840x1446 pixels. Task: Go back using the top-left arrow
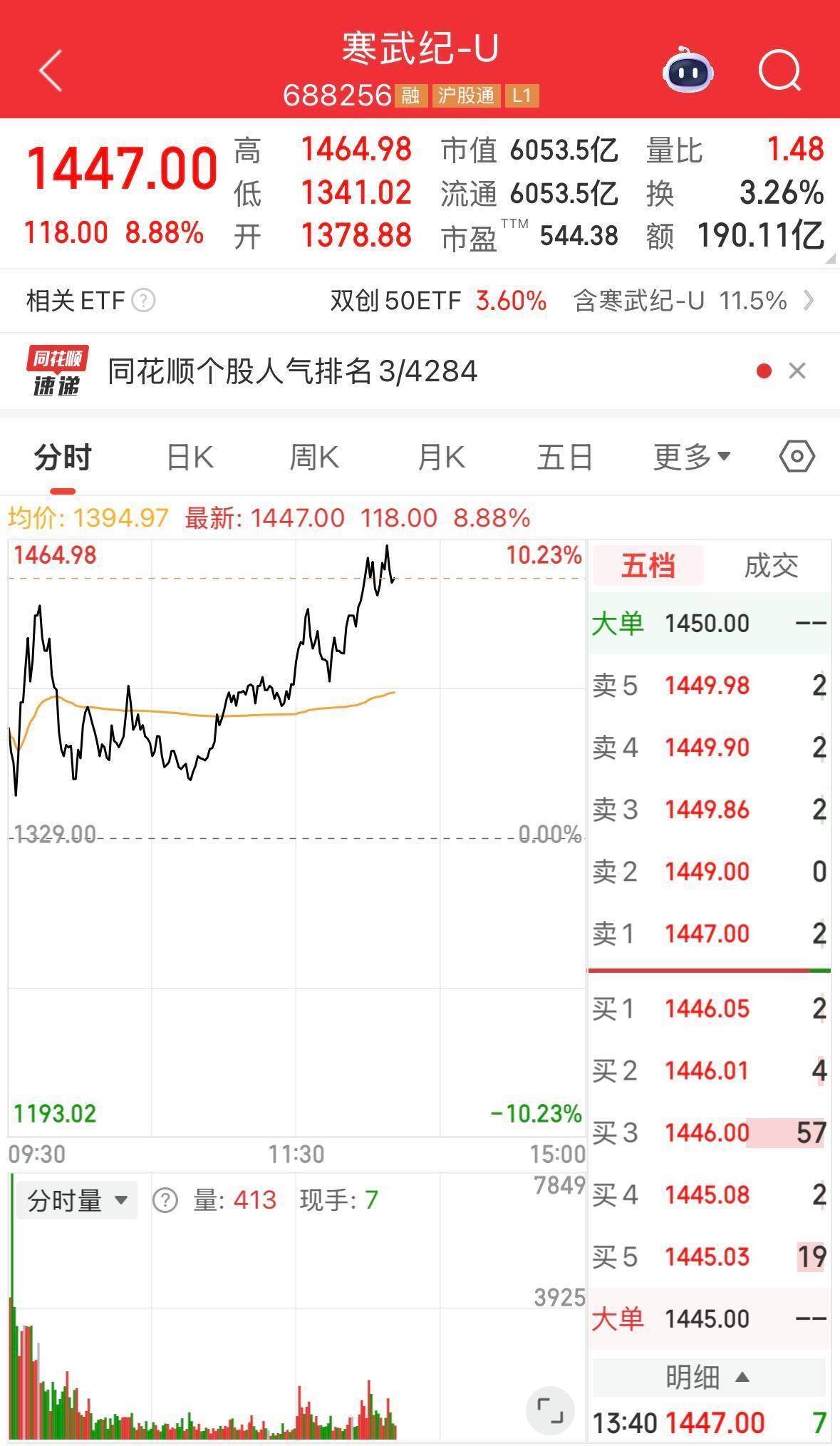point(51,71)
